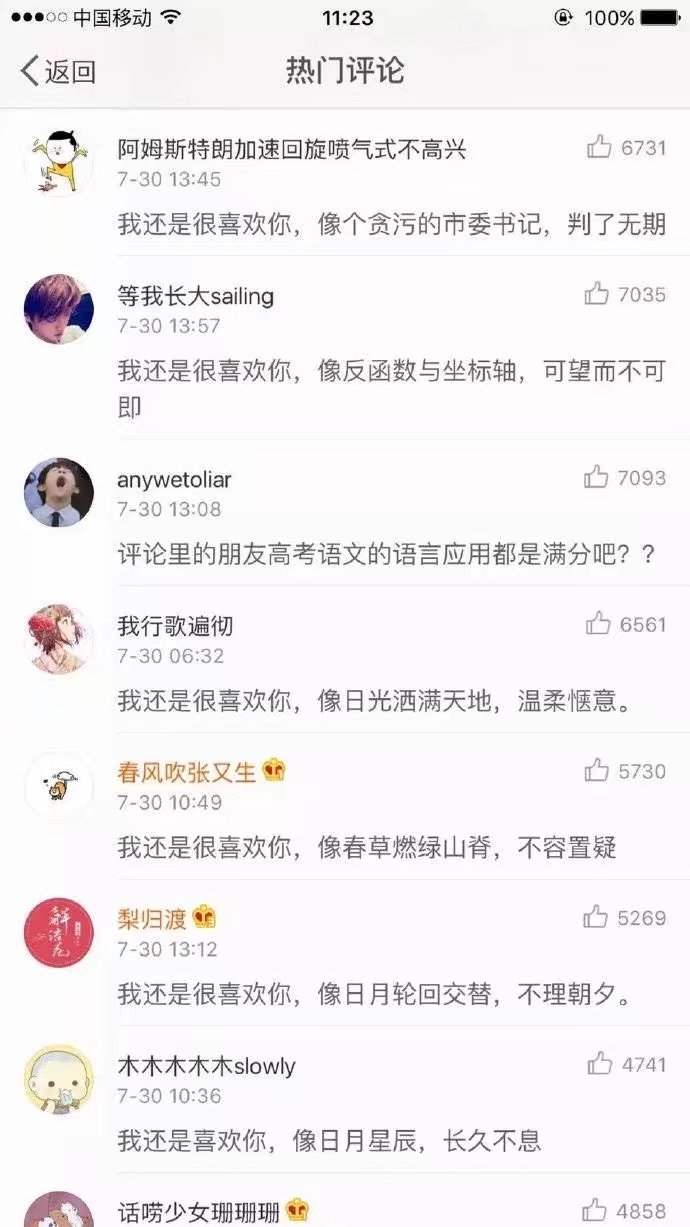The image size is (690, 1227).
Task: Go back using the 返回 button
Action: pos(58,71)
